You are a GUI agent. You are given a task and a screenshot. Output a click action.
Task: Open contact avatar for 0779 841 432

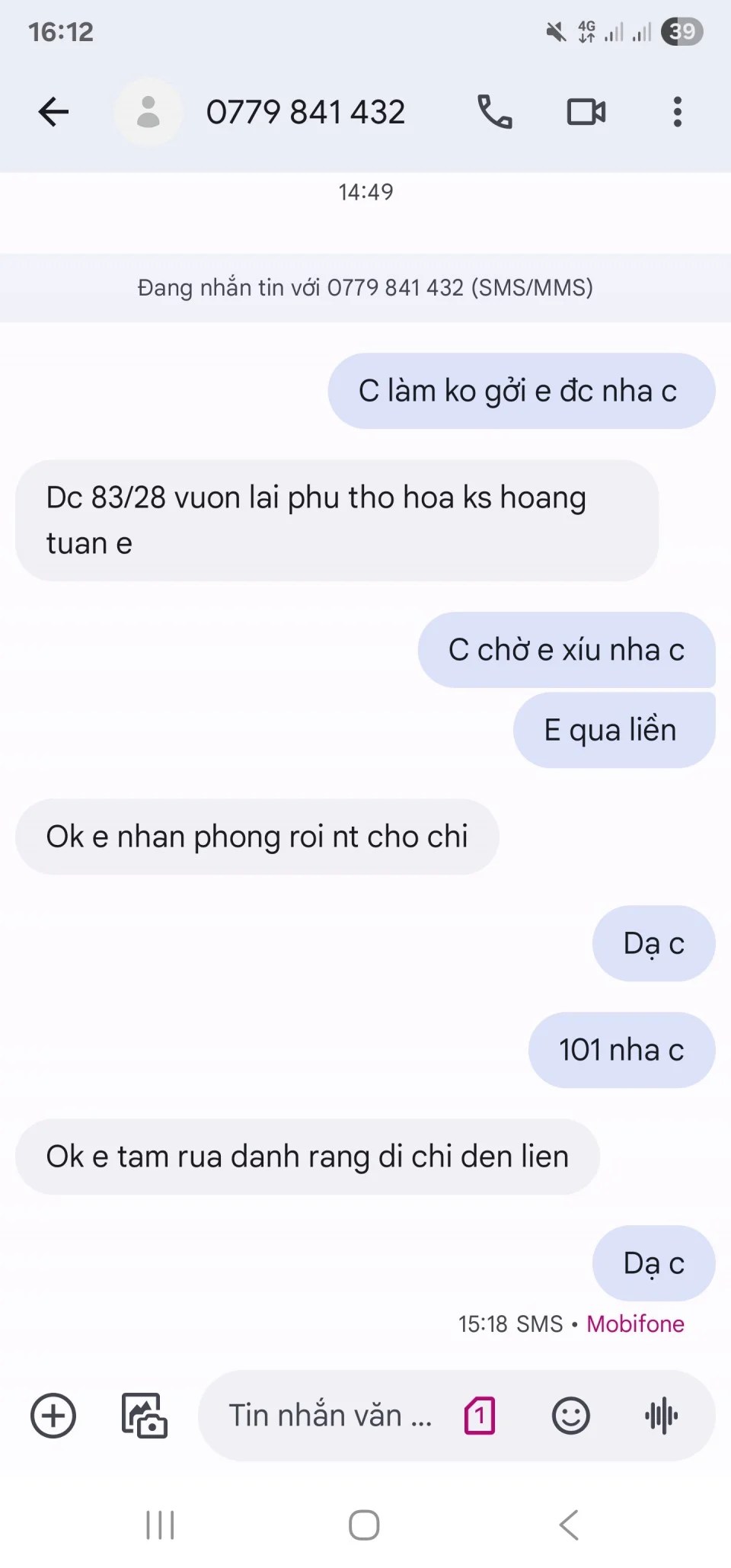pyautogui.click(x=148, y=112)
